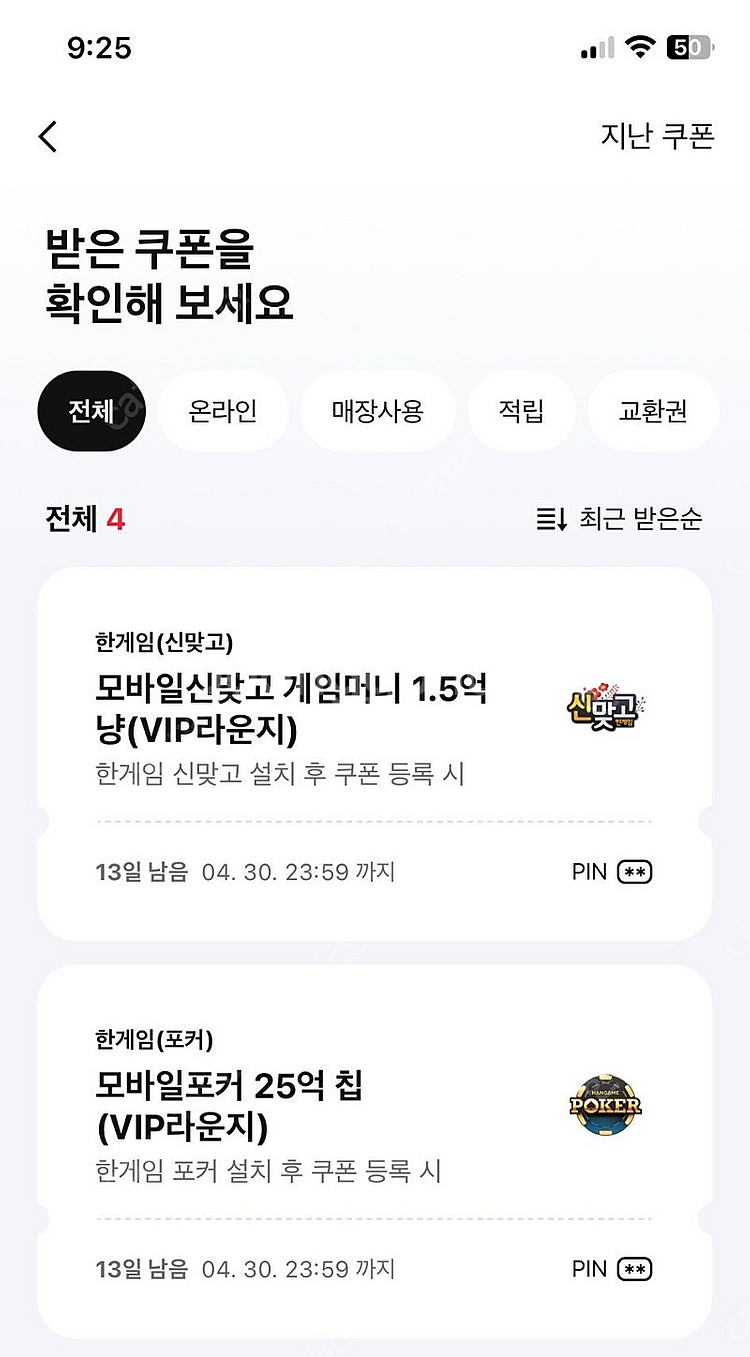
Task: Select the 적립 filter chip
Action: [x=521, y=410]
